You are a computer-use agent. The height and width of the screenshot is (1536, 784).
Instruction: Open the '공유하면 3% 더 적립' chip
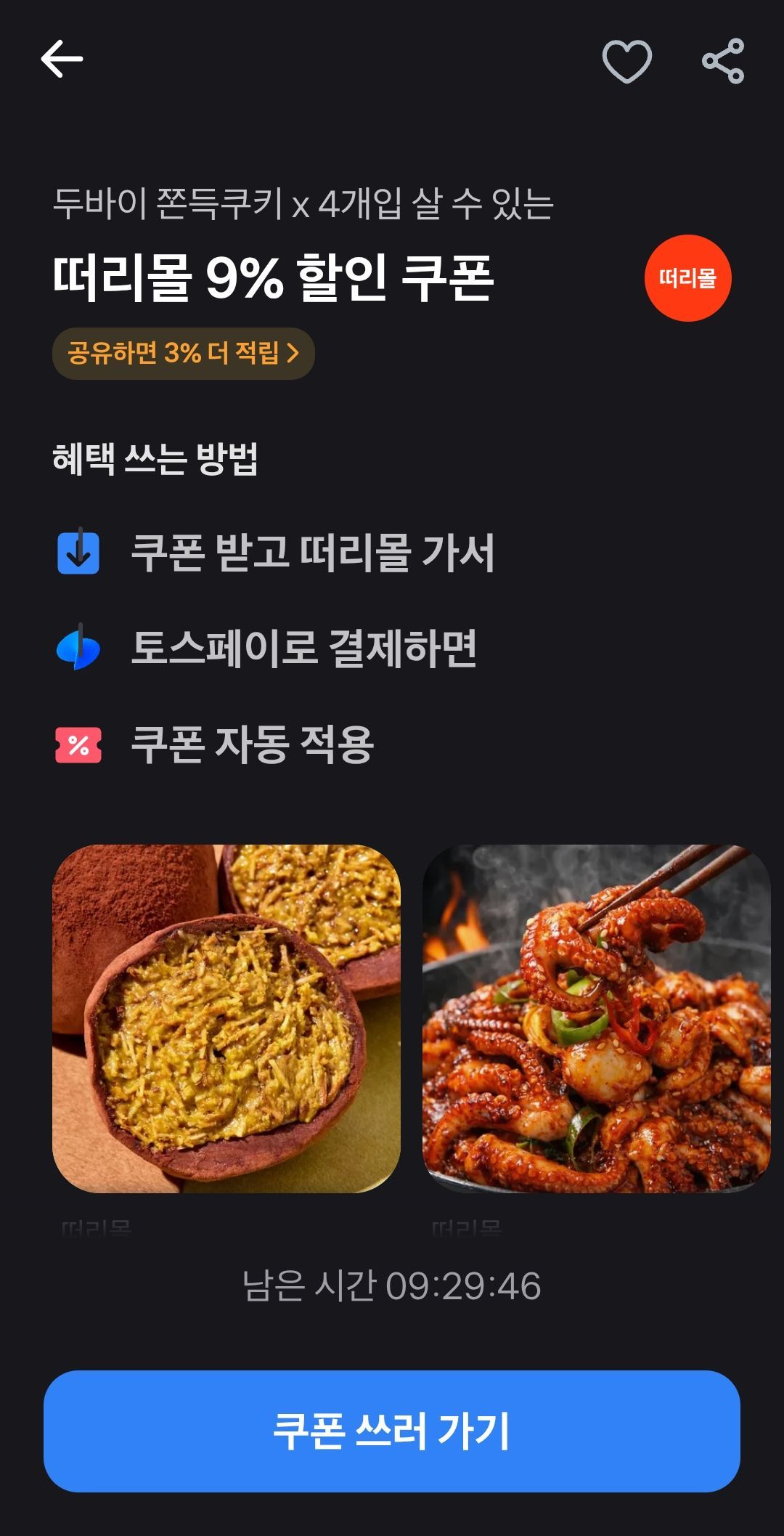[x=183, y=354]
